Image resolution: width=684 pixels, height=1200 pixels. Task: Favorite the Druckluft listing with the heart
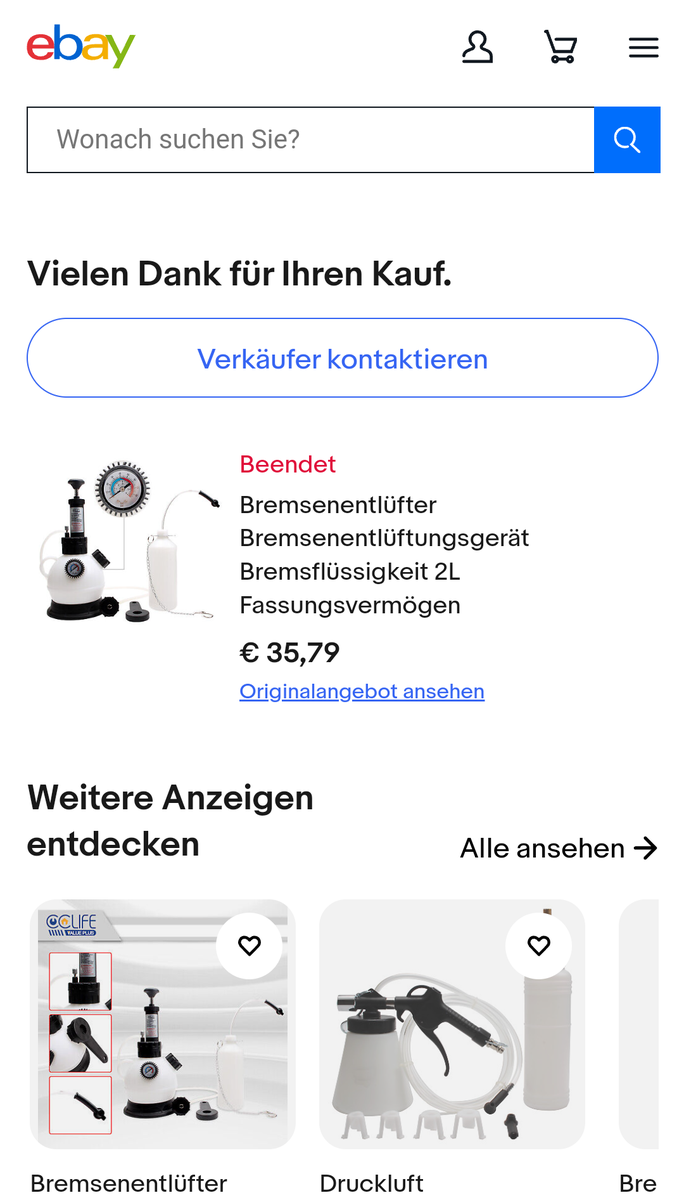[x=538, y=945]
